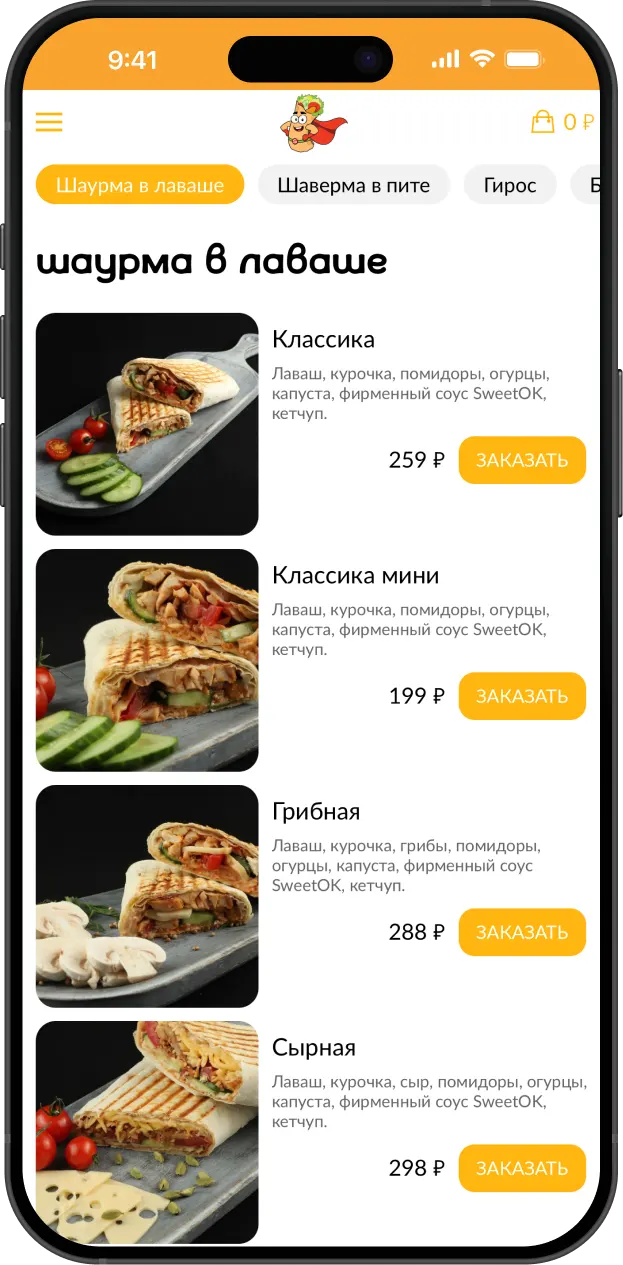Switch to the Шаверма в пите category

(x=354, y=185)
